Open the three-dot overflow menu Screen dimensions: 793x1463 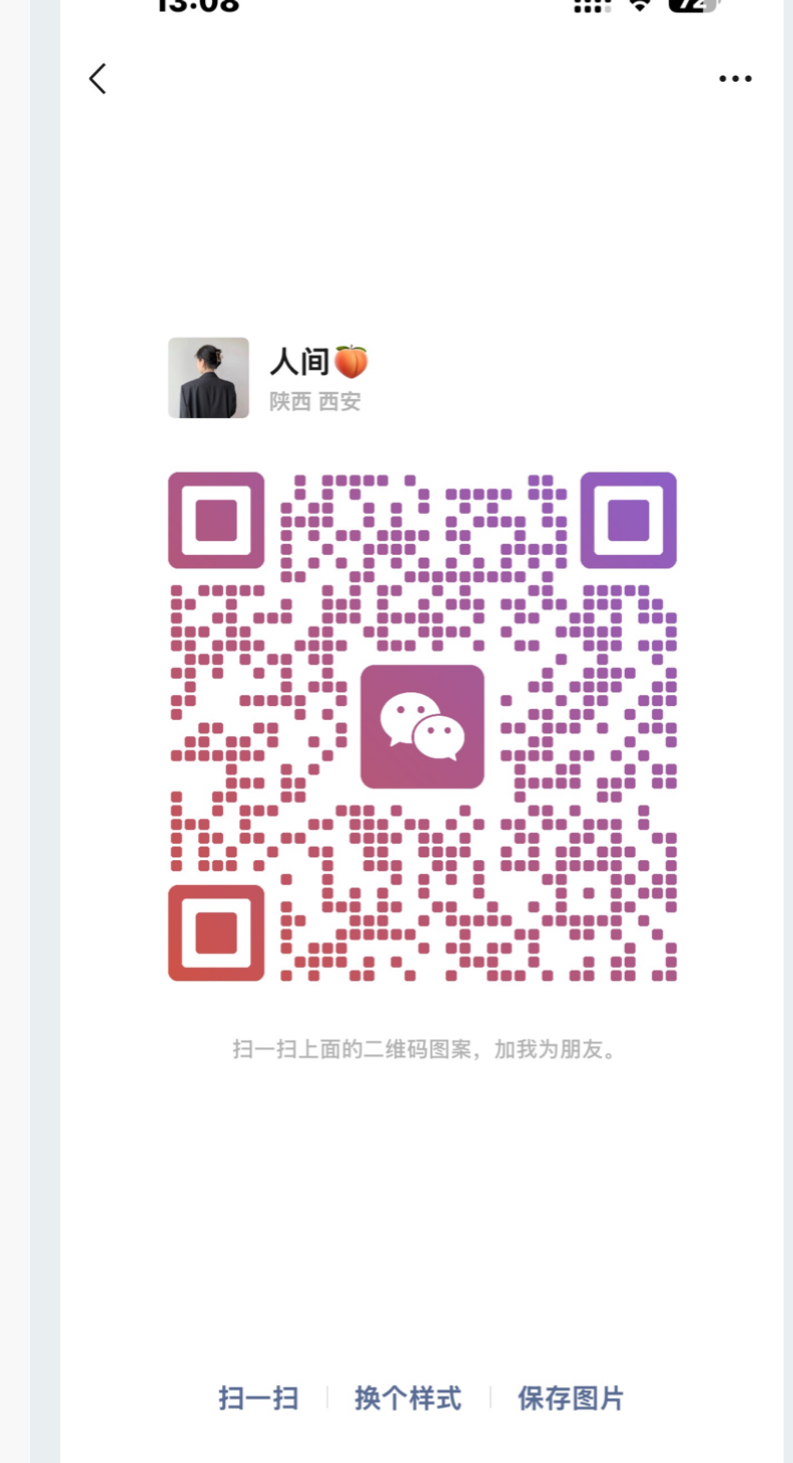coord(735,79)
